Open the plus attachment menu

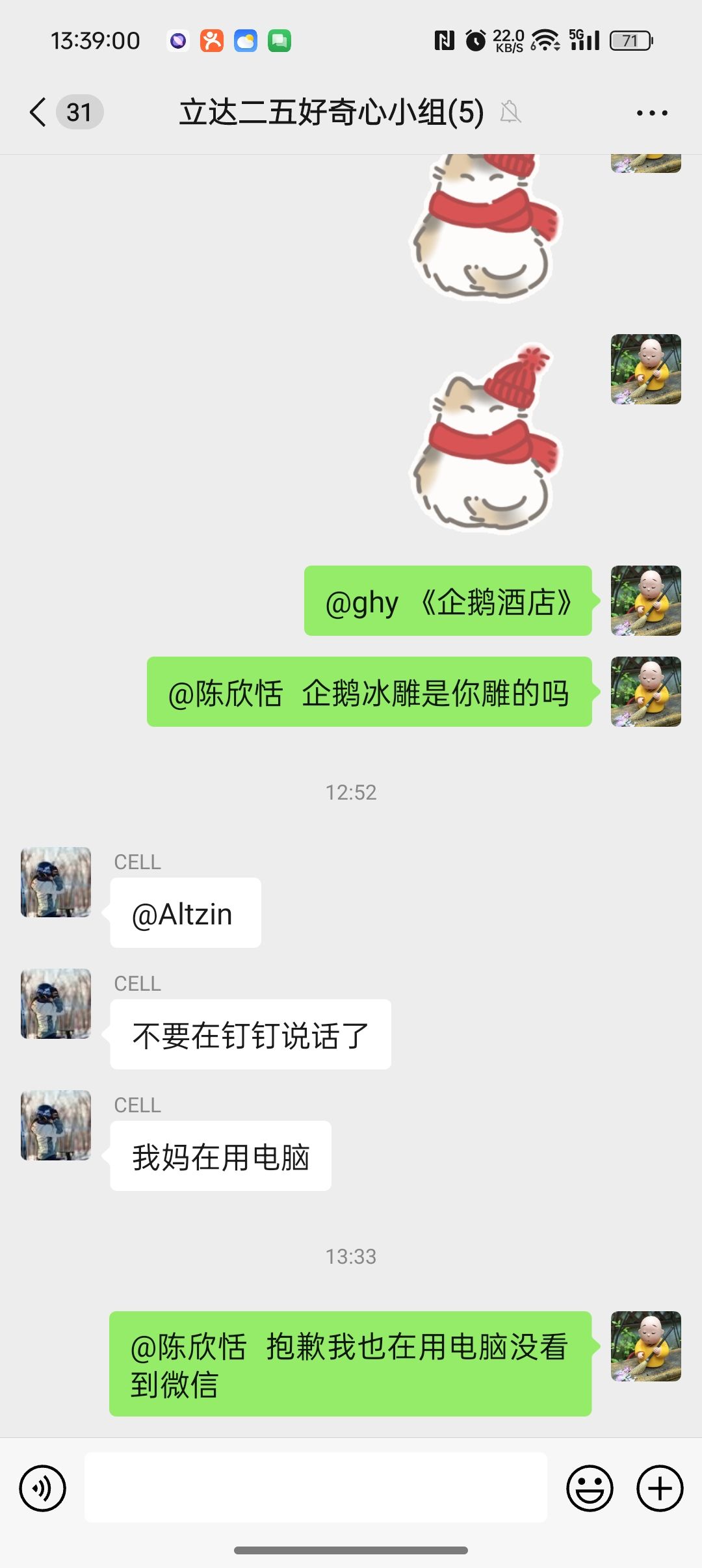pyautogui.click(x=659, y=1488)
